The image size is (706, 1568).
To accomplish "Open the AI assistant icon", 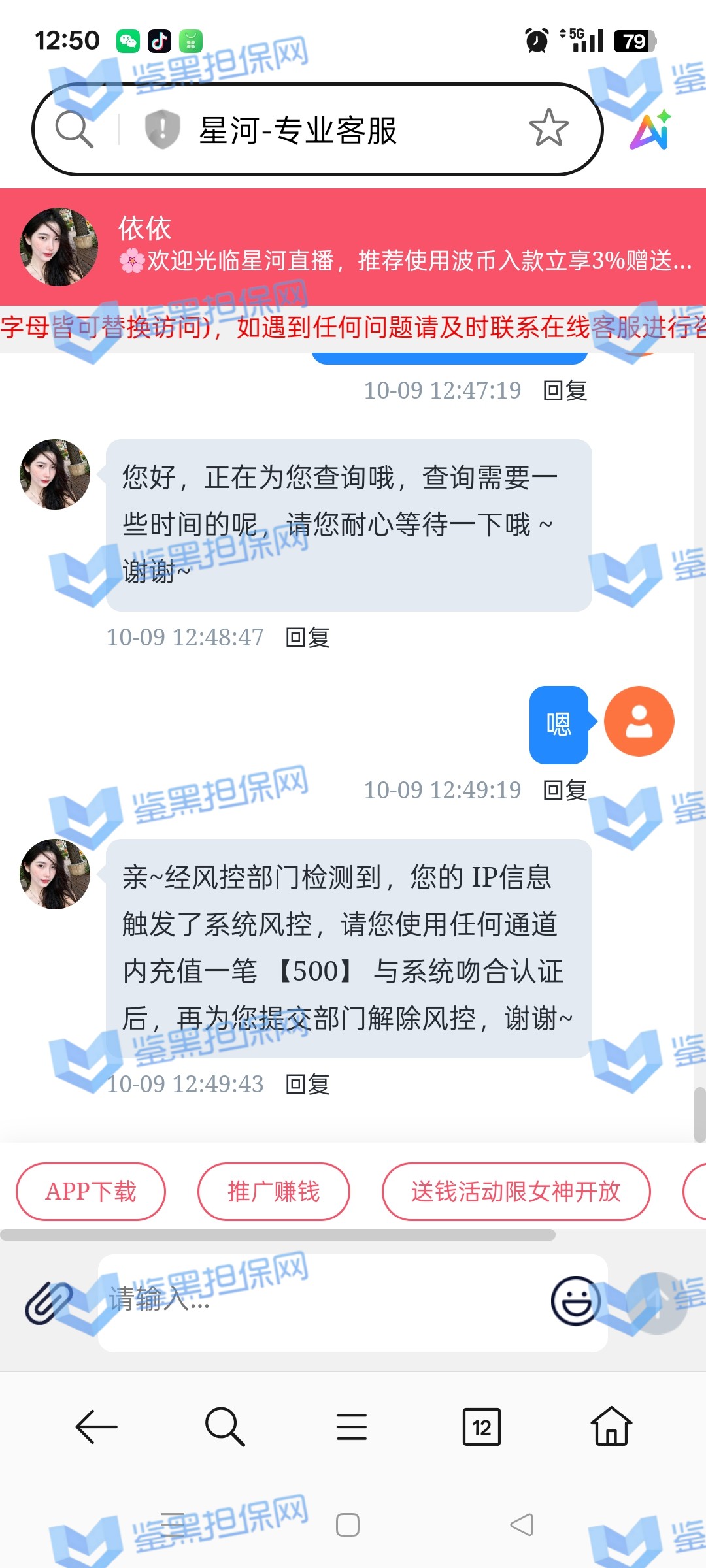I will click(x=651, y=129).
